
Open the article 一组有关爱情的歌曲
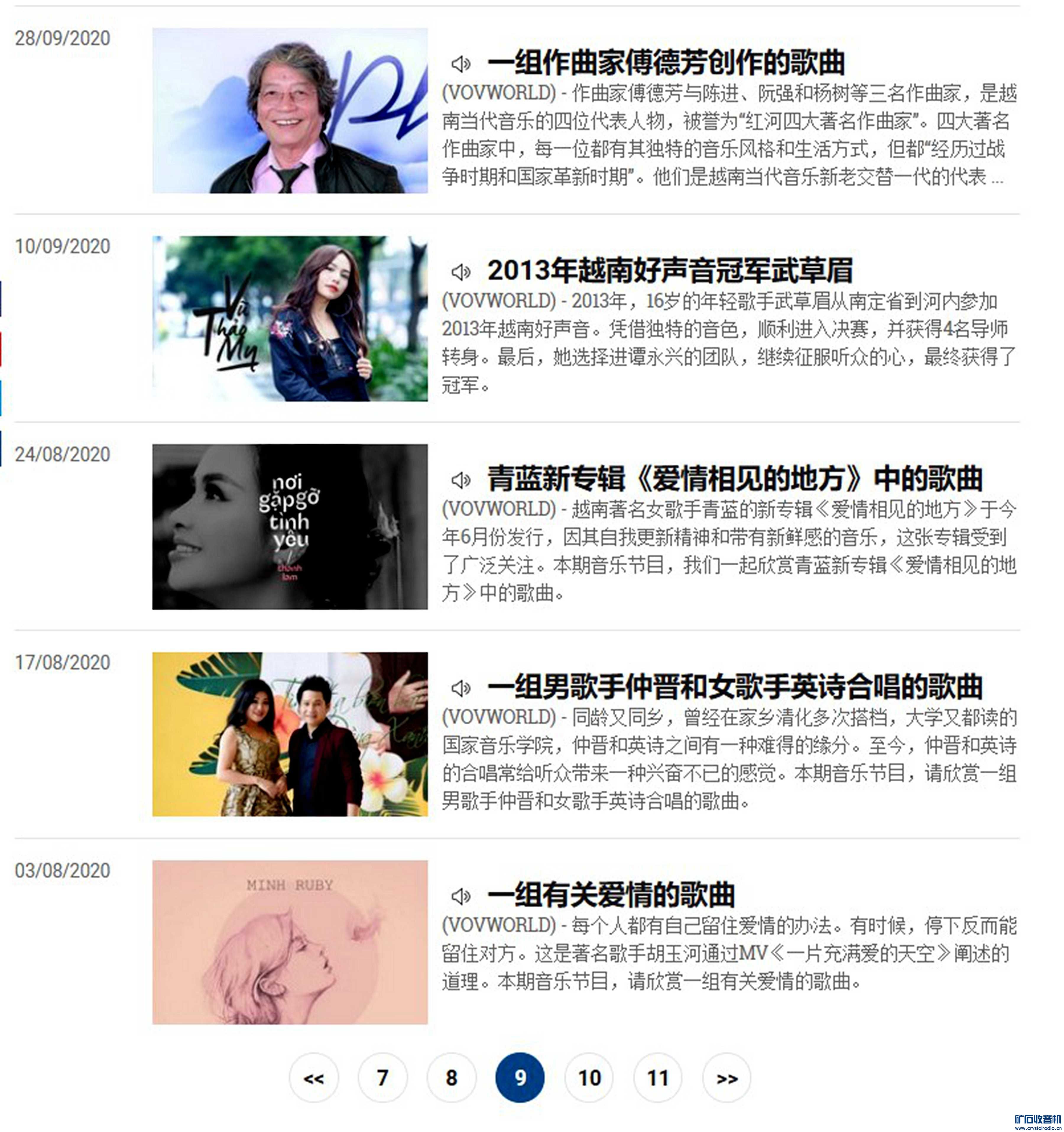[x=610, y=895]
